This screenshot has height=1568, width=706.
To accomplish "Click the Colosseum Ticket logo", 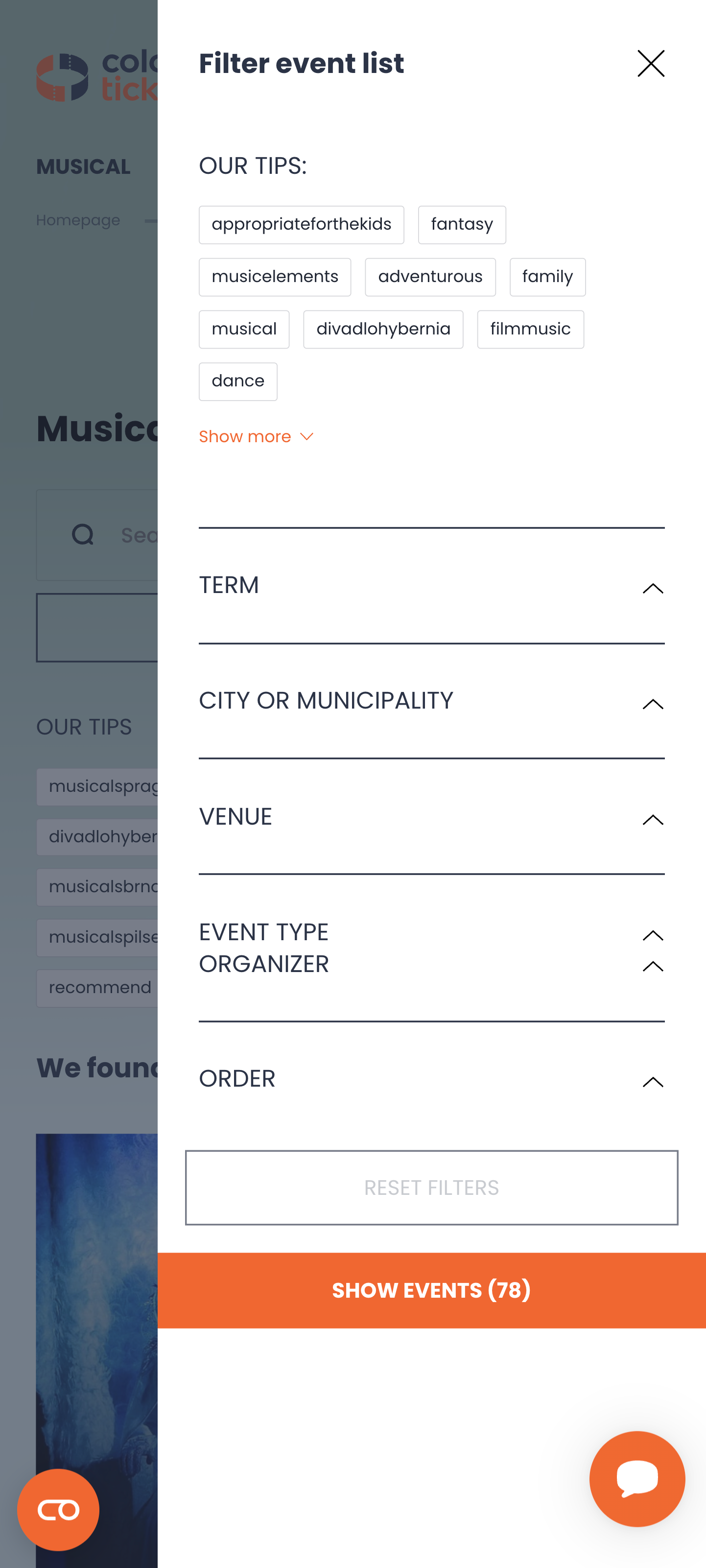I will point(97,75).
